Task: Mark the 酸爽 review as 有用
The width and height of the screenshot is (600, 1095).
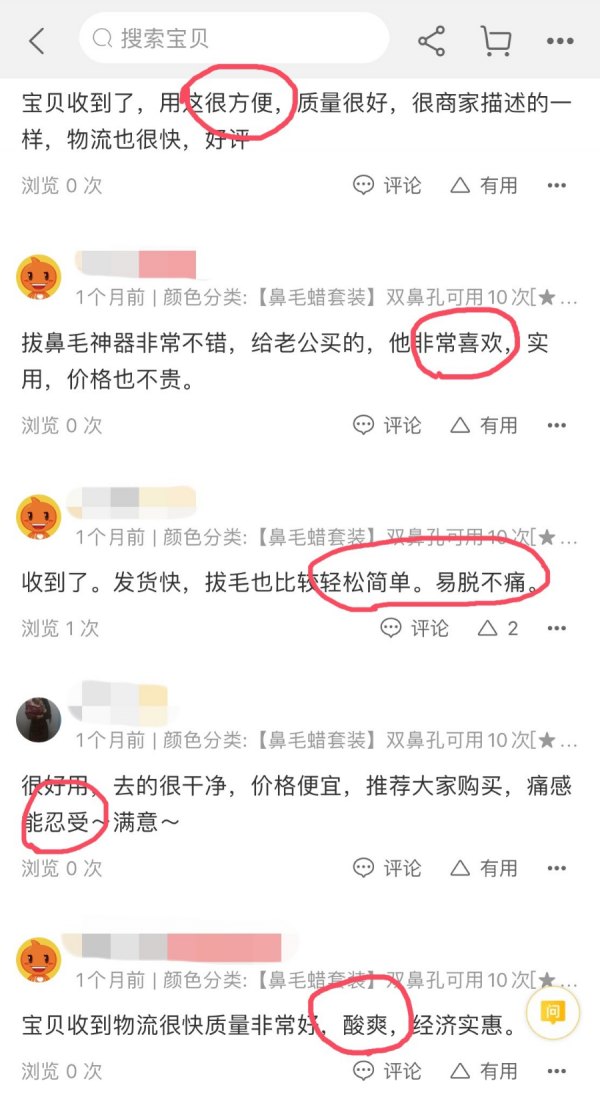Action: coord(485,1071)
